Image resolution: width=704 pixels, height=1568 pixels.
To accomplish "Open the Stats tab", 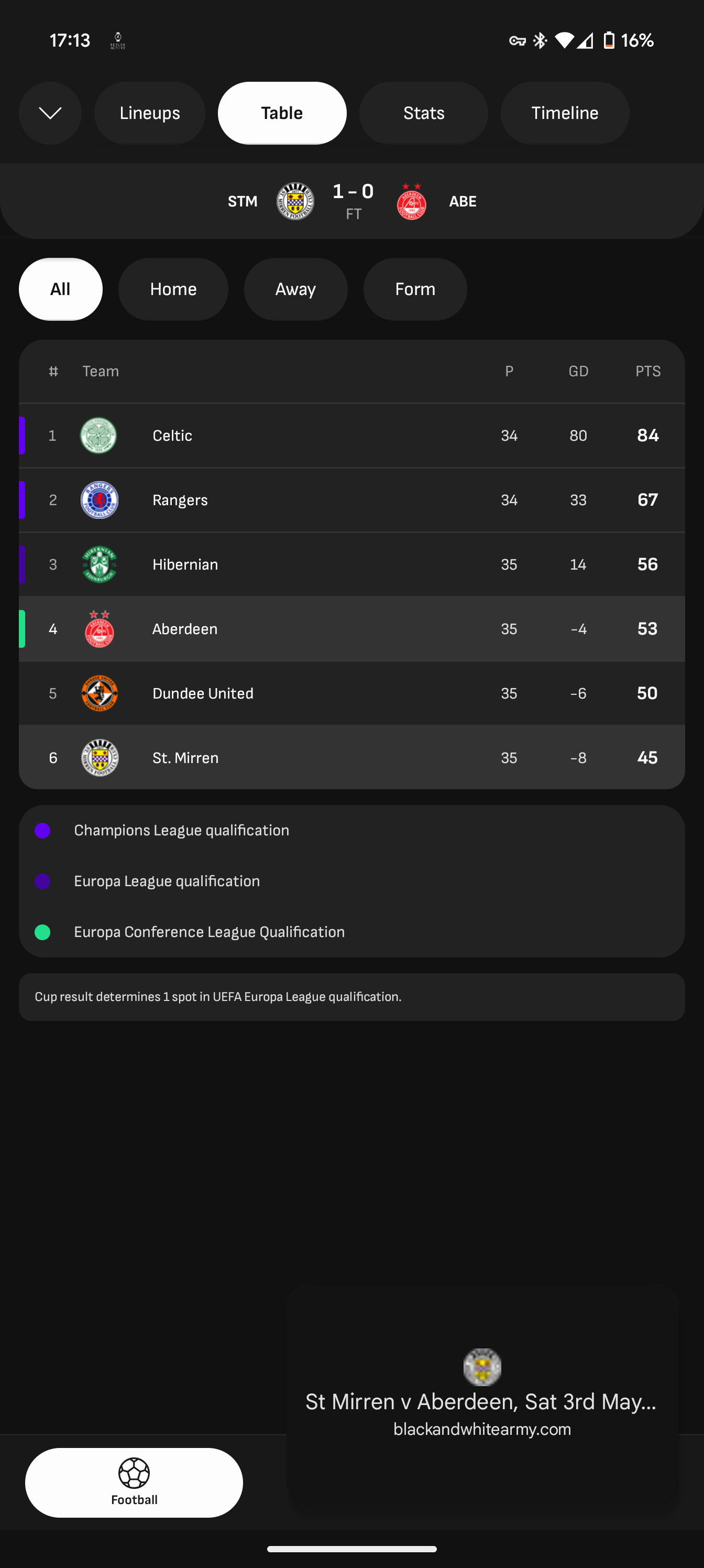I will coord(423,113).
